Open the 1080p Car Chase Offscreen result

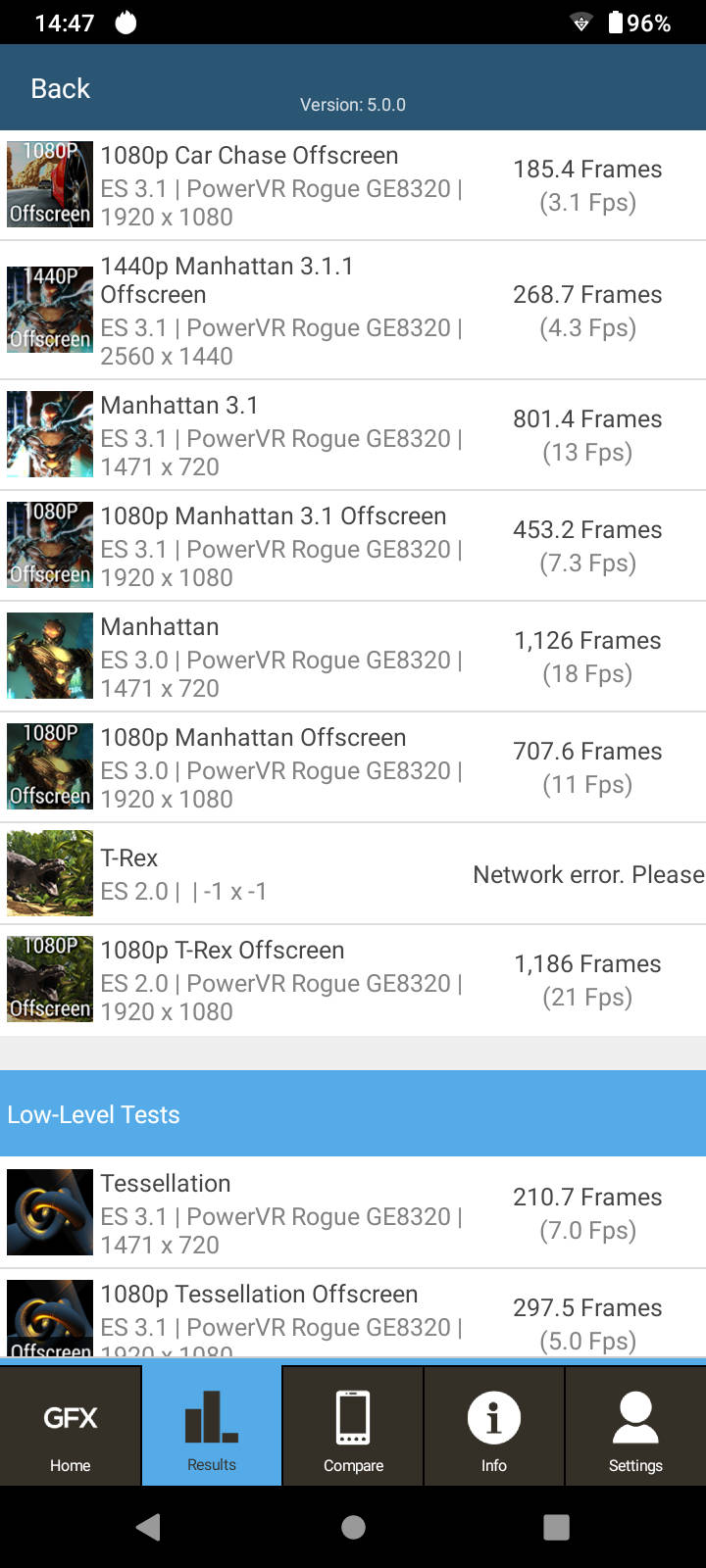pos(353,185)
